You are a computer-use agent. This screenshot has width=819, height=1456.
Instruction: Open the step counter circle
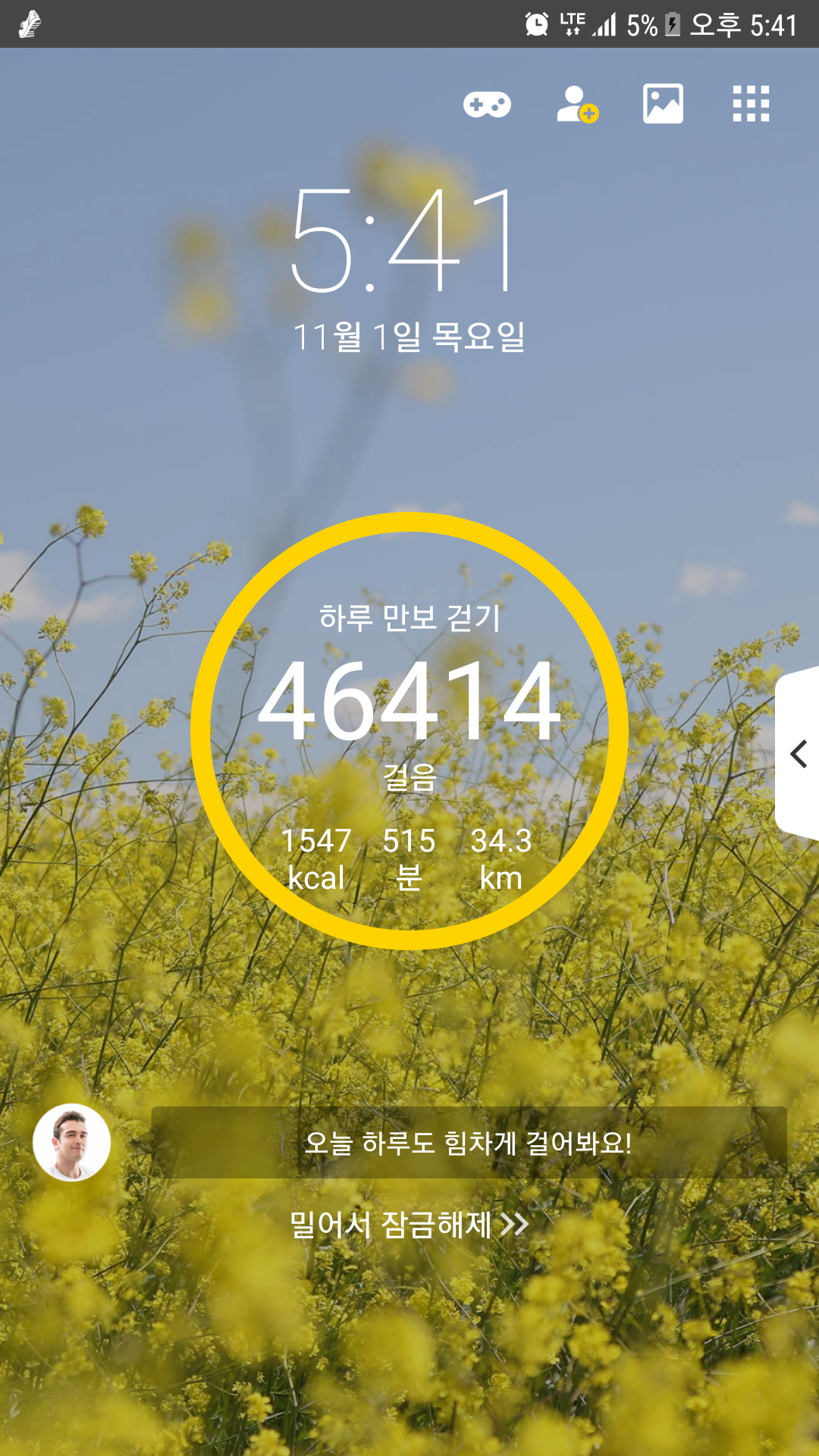point(409,731)
